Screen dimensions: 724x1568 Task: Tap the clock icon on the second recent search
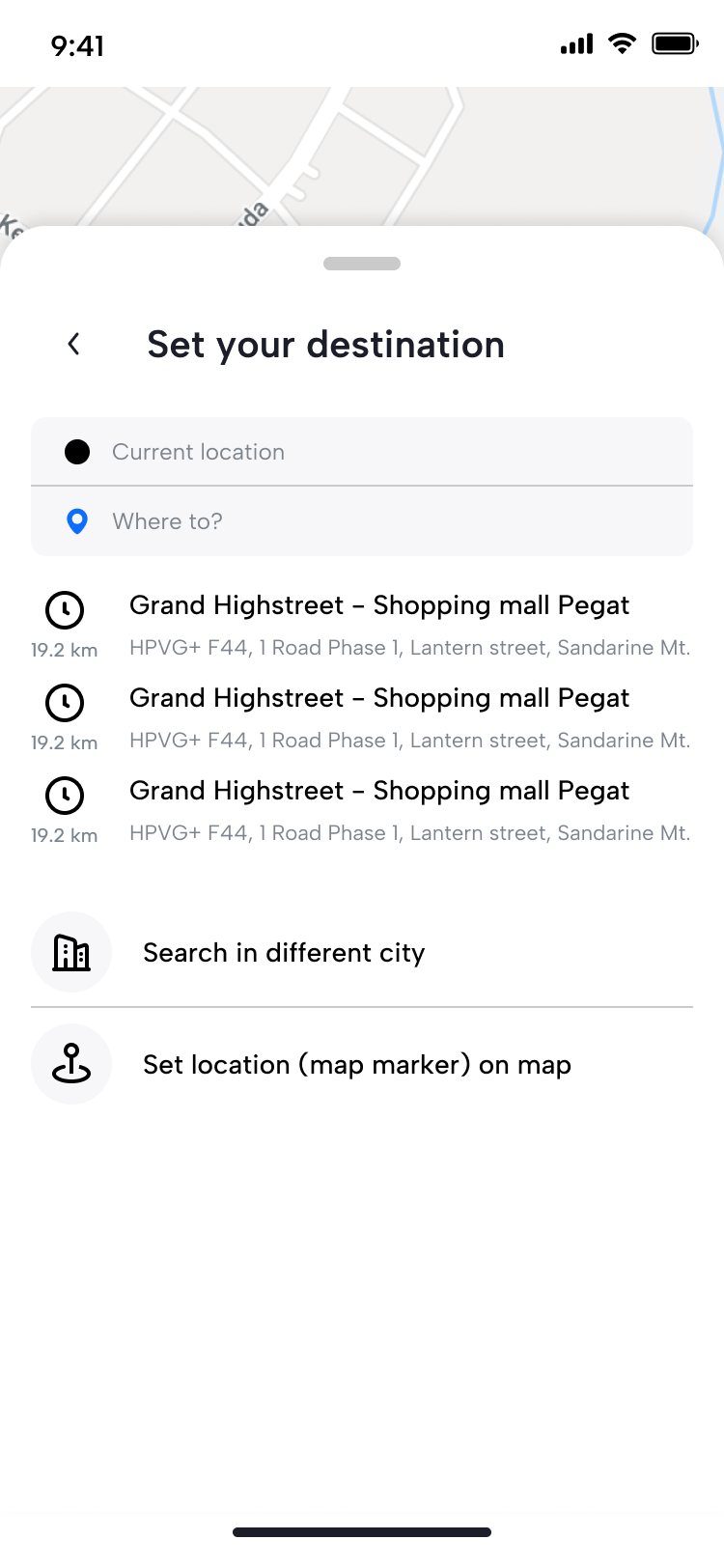click(65, 702)
